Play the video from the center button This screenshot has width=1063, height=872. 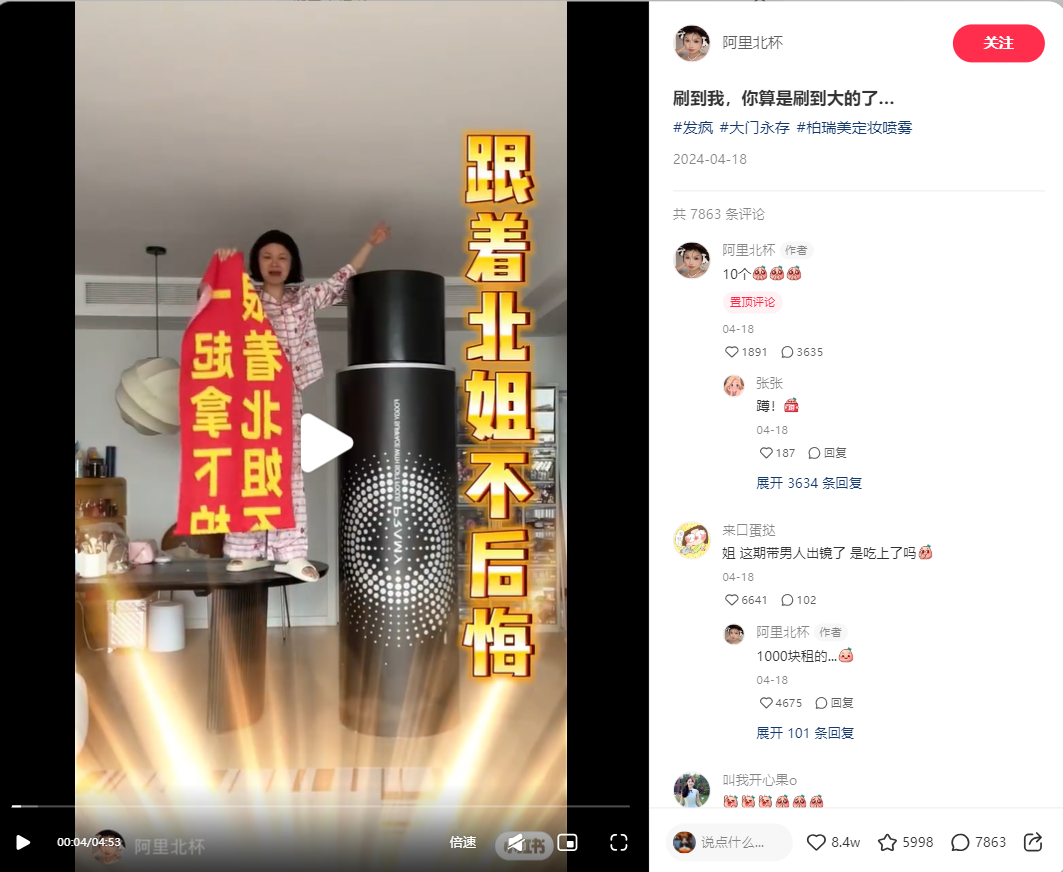(326, 443)
